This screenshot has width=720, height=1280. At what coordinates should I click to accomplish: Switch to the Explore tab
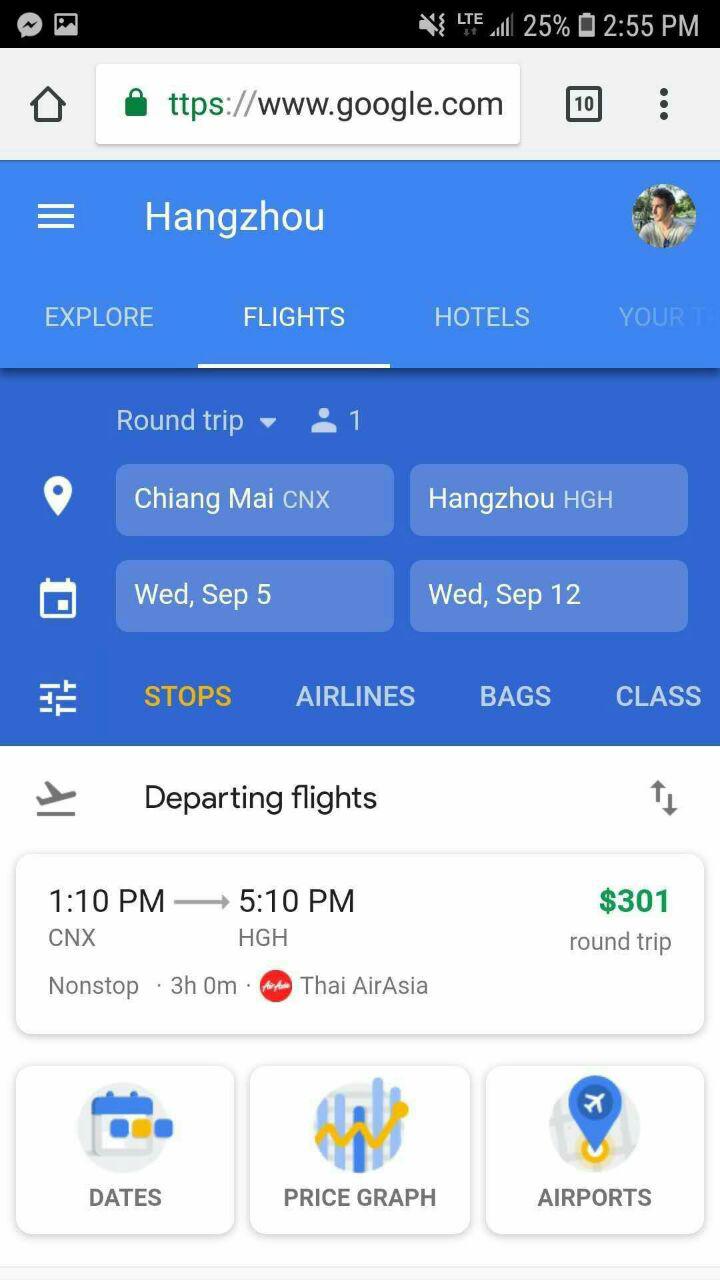tap(99, 317)
